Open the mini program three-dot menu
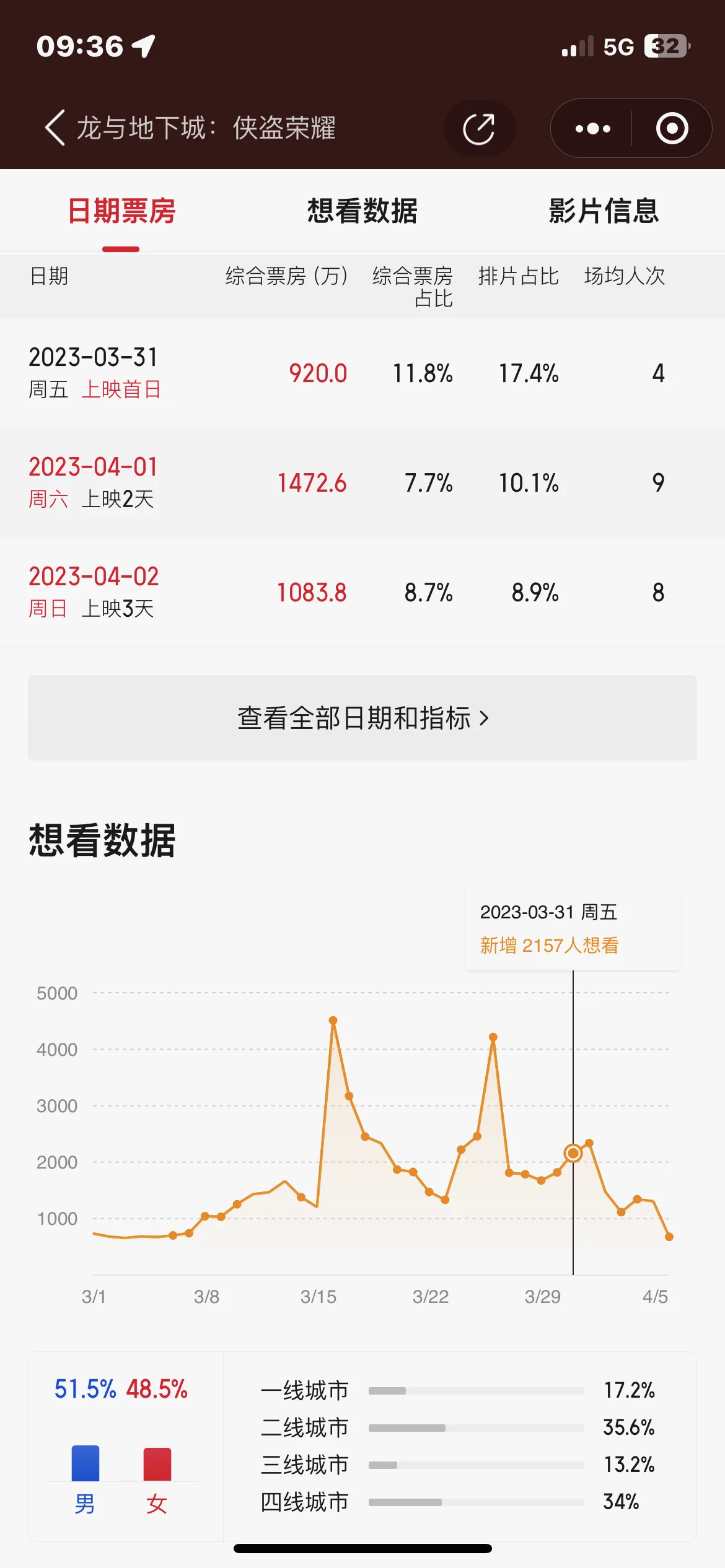This screenshot has width=725, height=1568. [592, 128]
